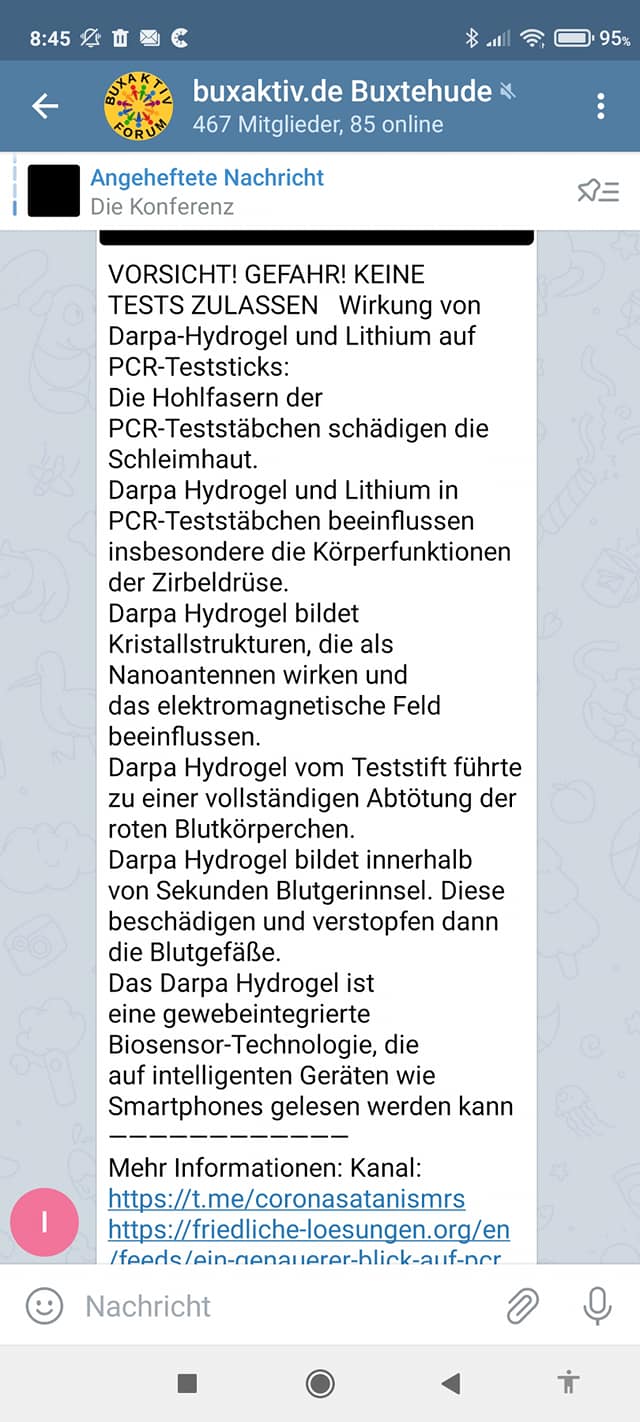
Task: Open the friedliche-loesungen.org link
Action: [x=309, y=1244]
